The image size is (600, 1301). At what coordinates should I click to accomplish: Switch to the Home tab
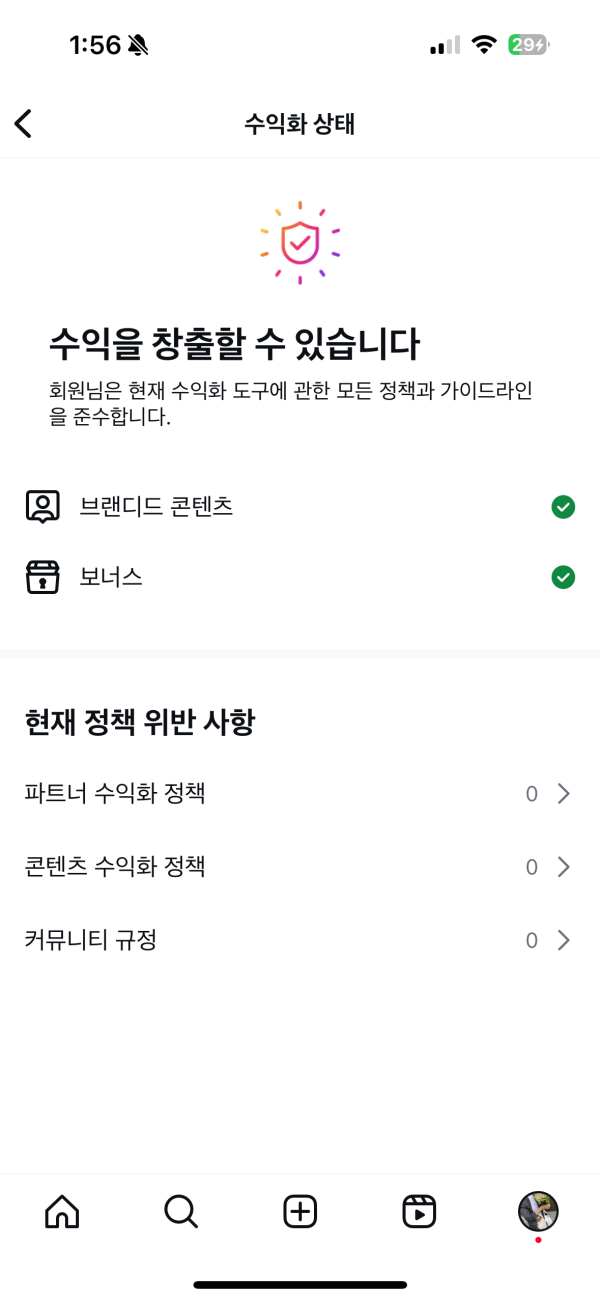pos(62,1212)
